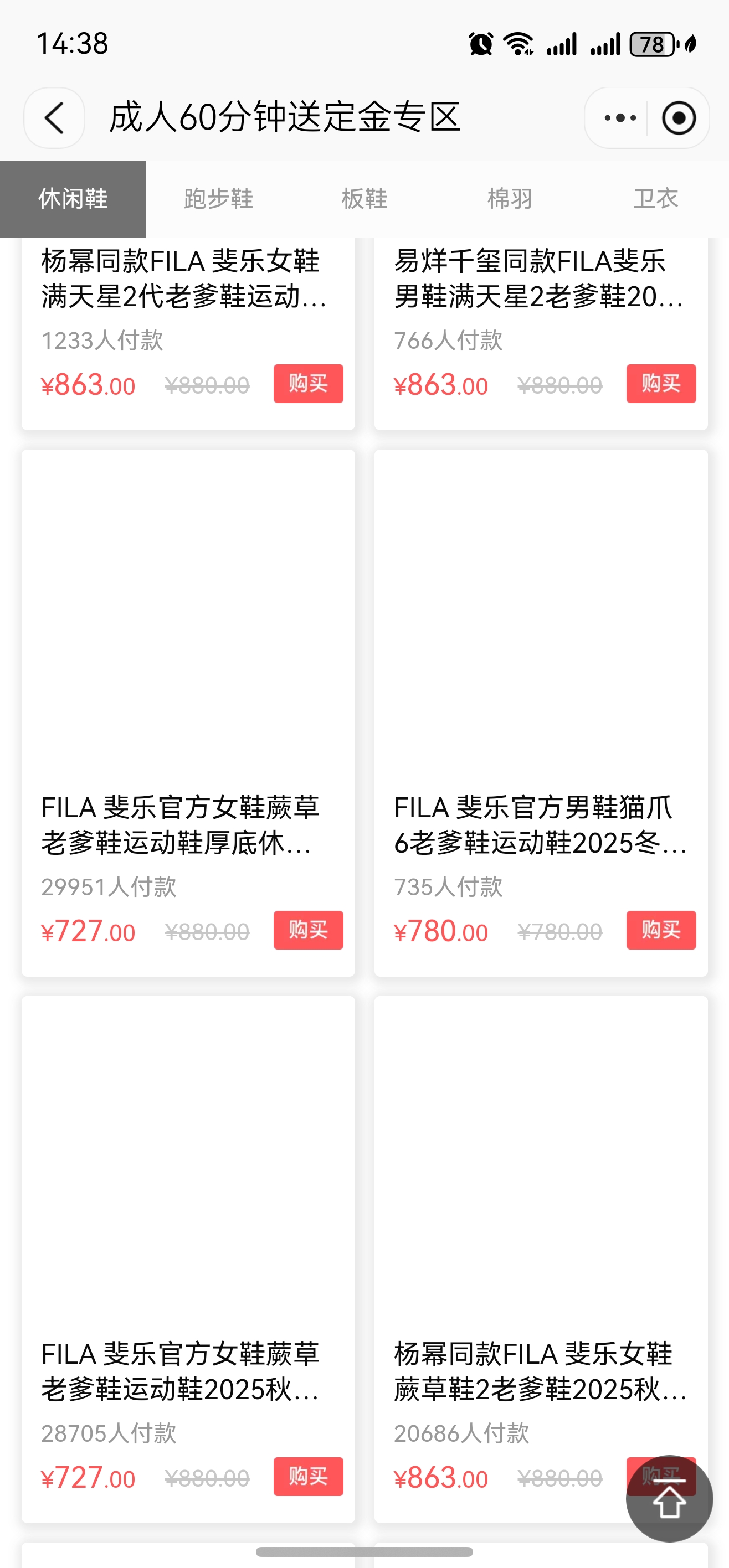Click 购买 on the 杨幂同款 ¥863 product
This screenshot has height=1568, width=729.
307,384
